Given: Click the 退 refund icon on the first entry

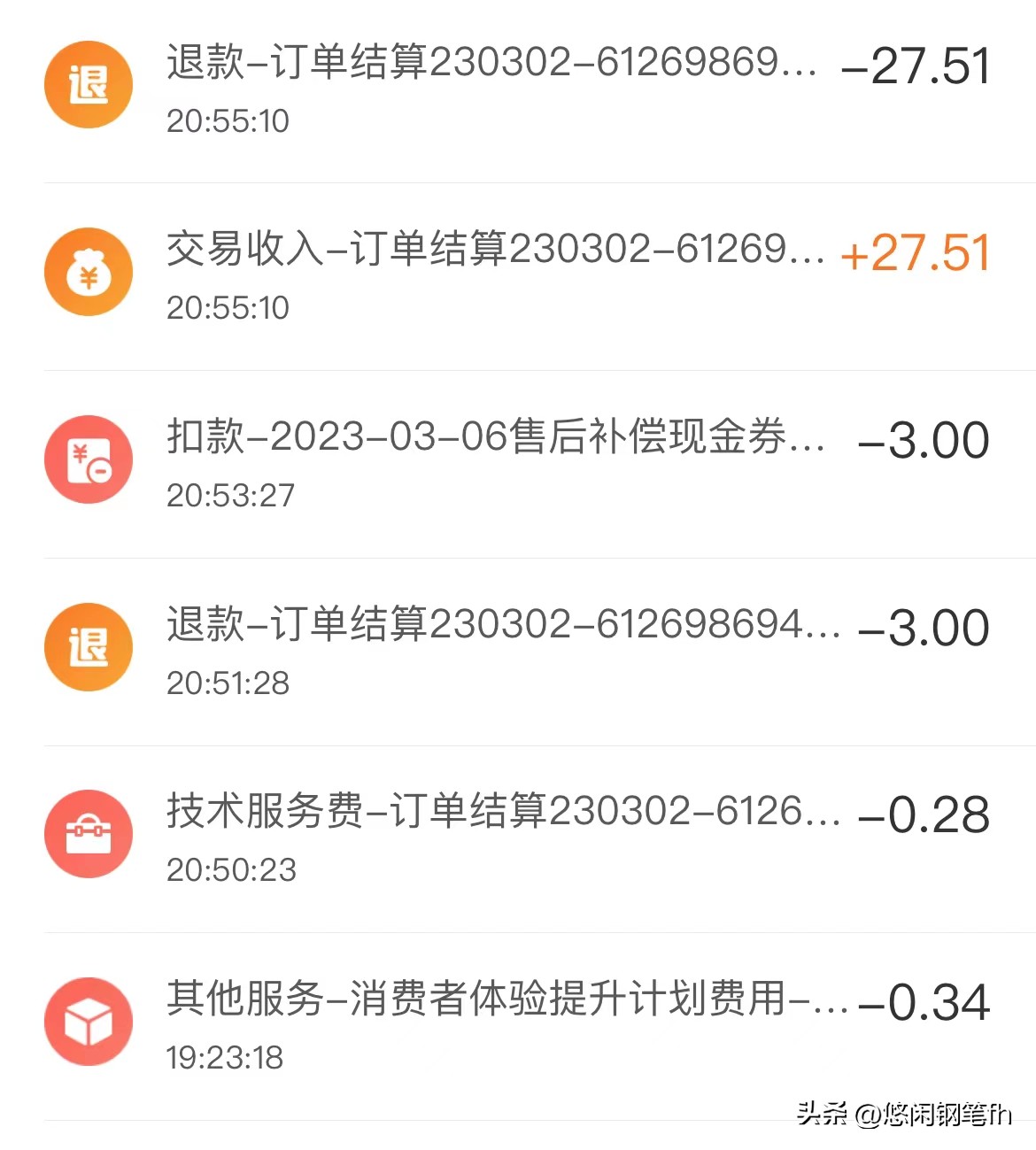Looking at the screenshot, I should click(88, 84).
